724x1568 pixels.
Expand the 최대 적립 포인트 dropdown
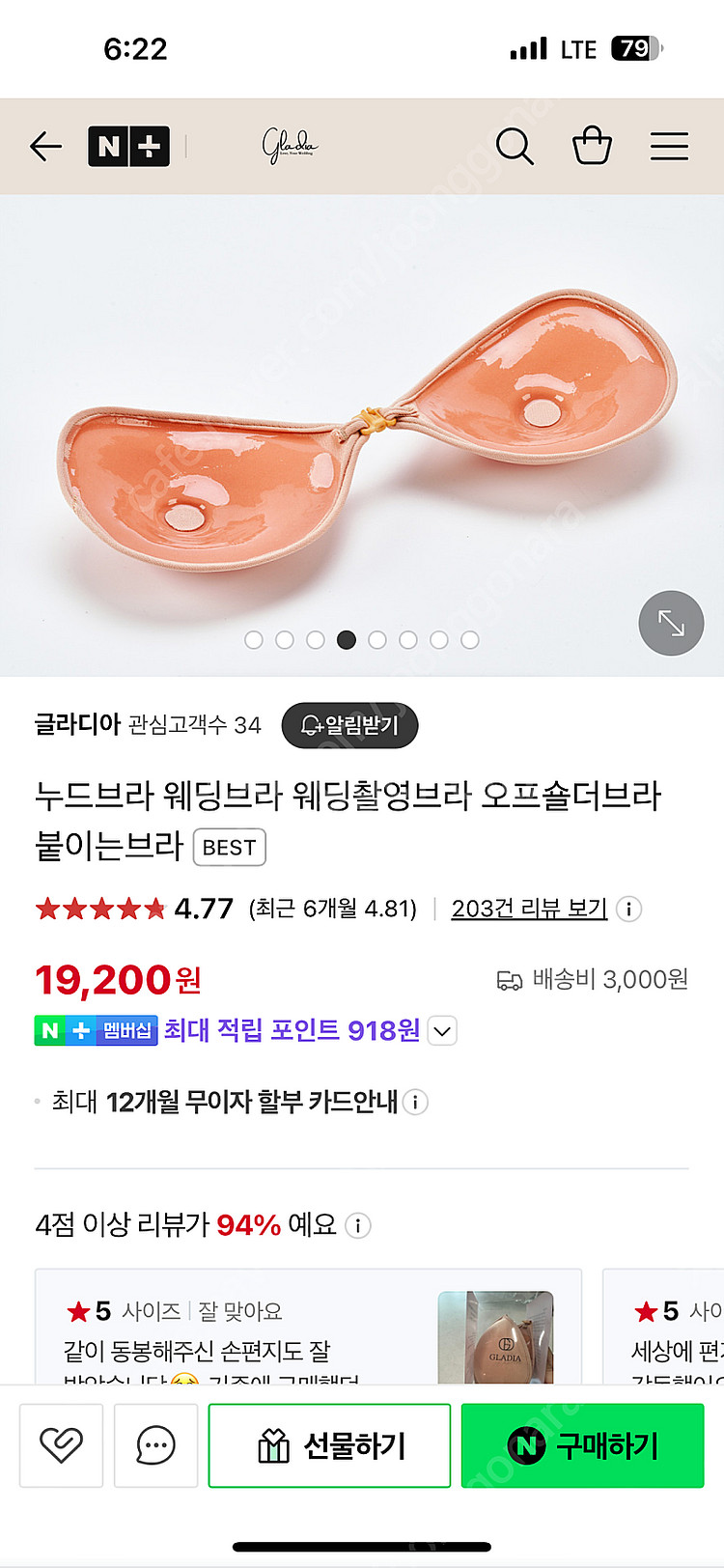(x=441, y=1031)
